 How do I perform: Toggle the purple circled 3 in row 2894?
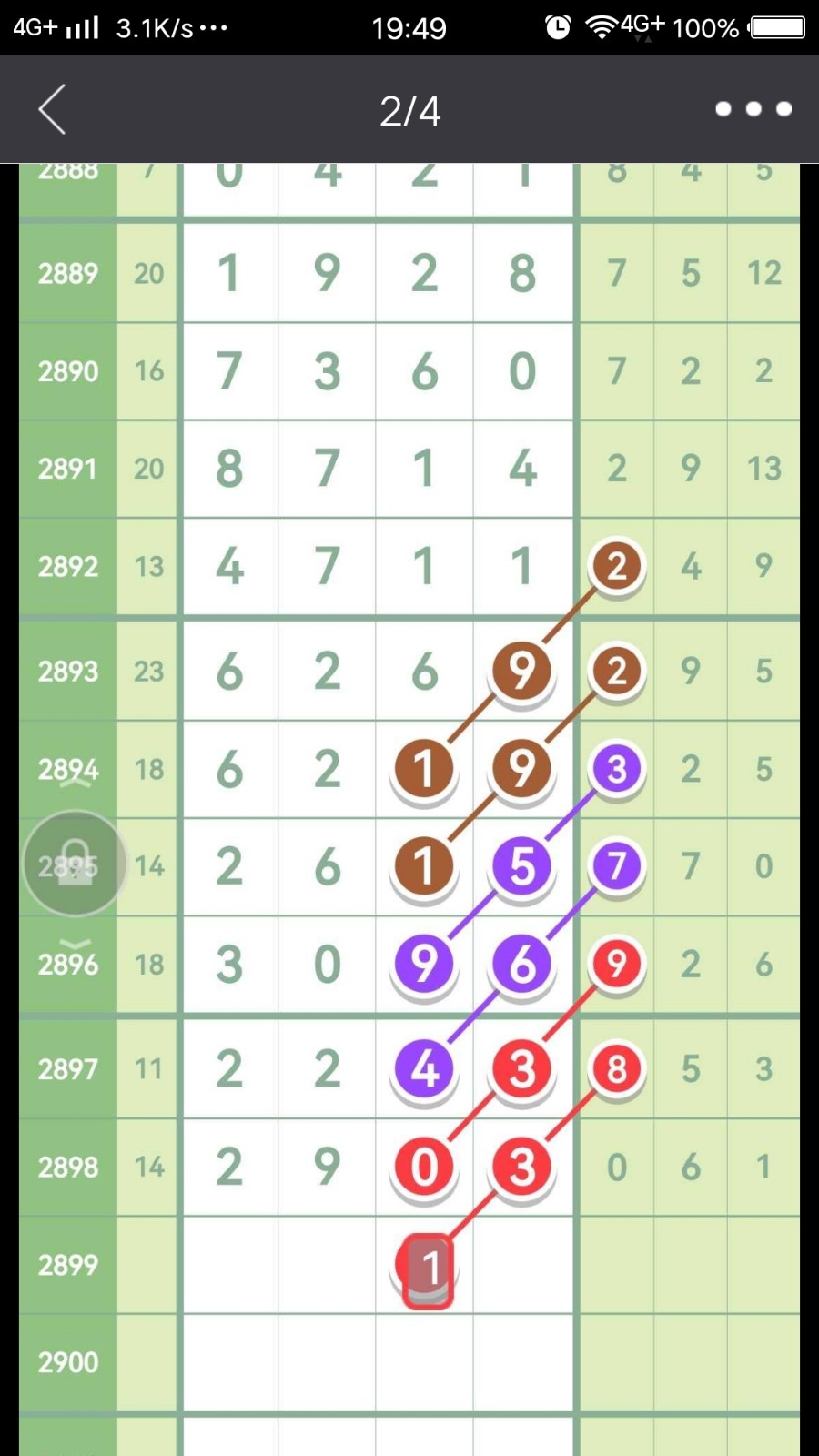pyautogui.click(x=615, y=768)
